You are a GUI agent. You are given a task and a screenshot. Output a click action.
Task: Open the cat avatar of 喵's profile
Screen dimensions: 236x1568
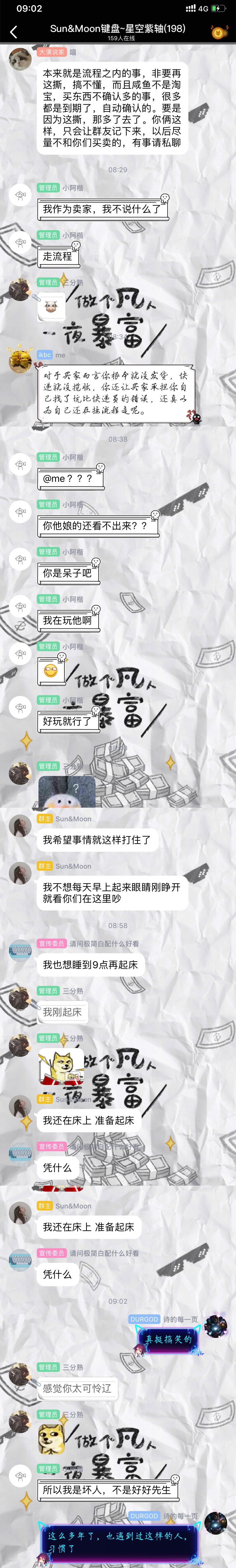[x=20, y=59]
